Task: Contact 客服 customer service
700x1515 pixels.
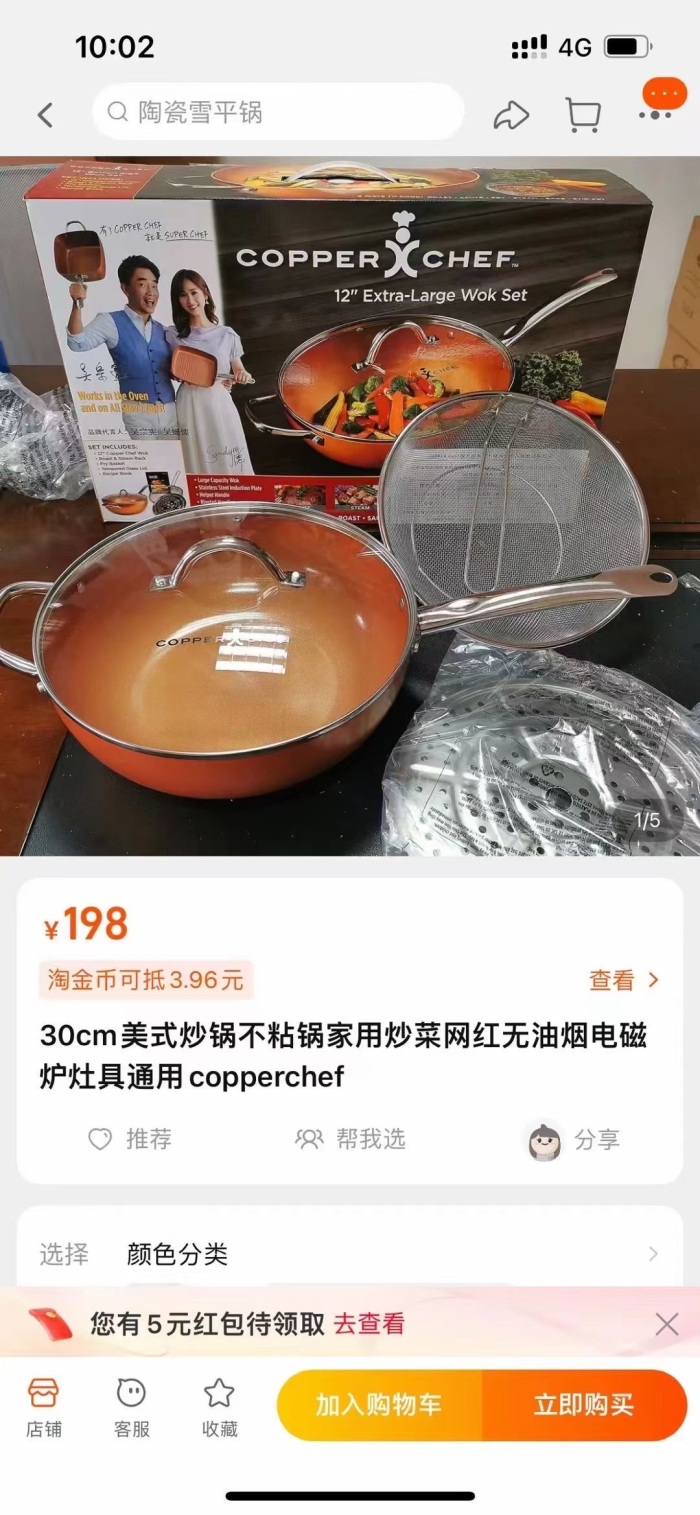Action: tap(131, 1405)
